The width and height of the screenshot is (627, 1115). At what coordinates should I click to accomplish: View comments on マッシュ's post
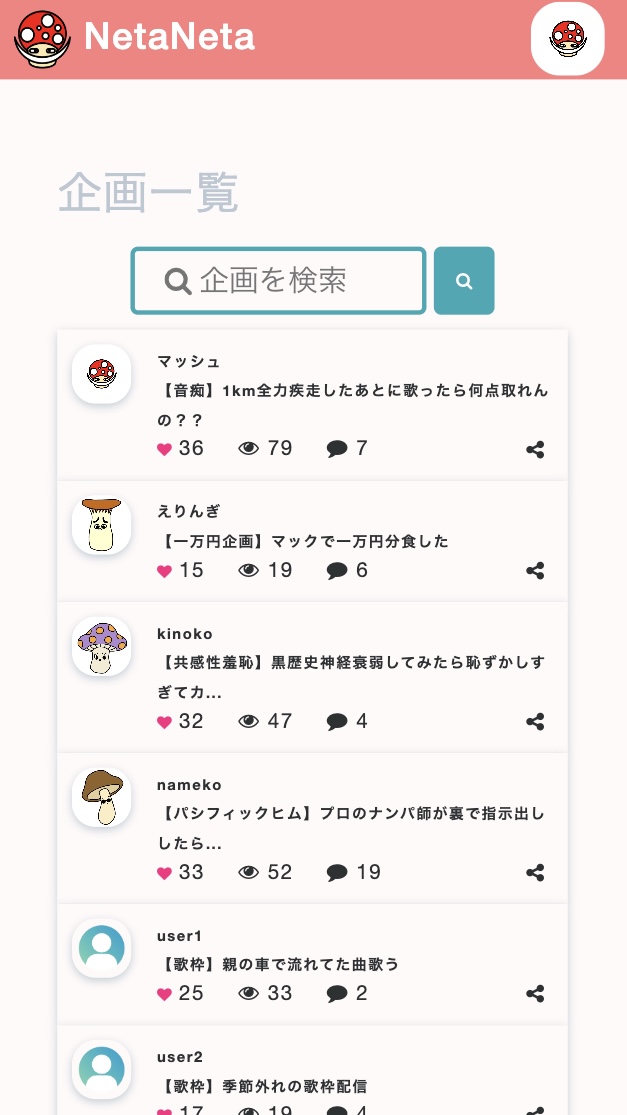(337, 449)
